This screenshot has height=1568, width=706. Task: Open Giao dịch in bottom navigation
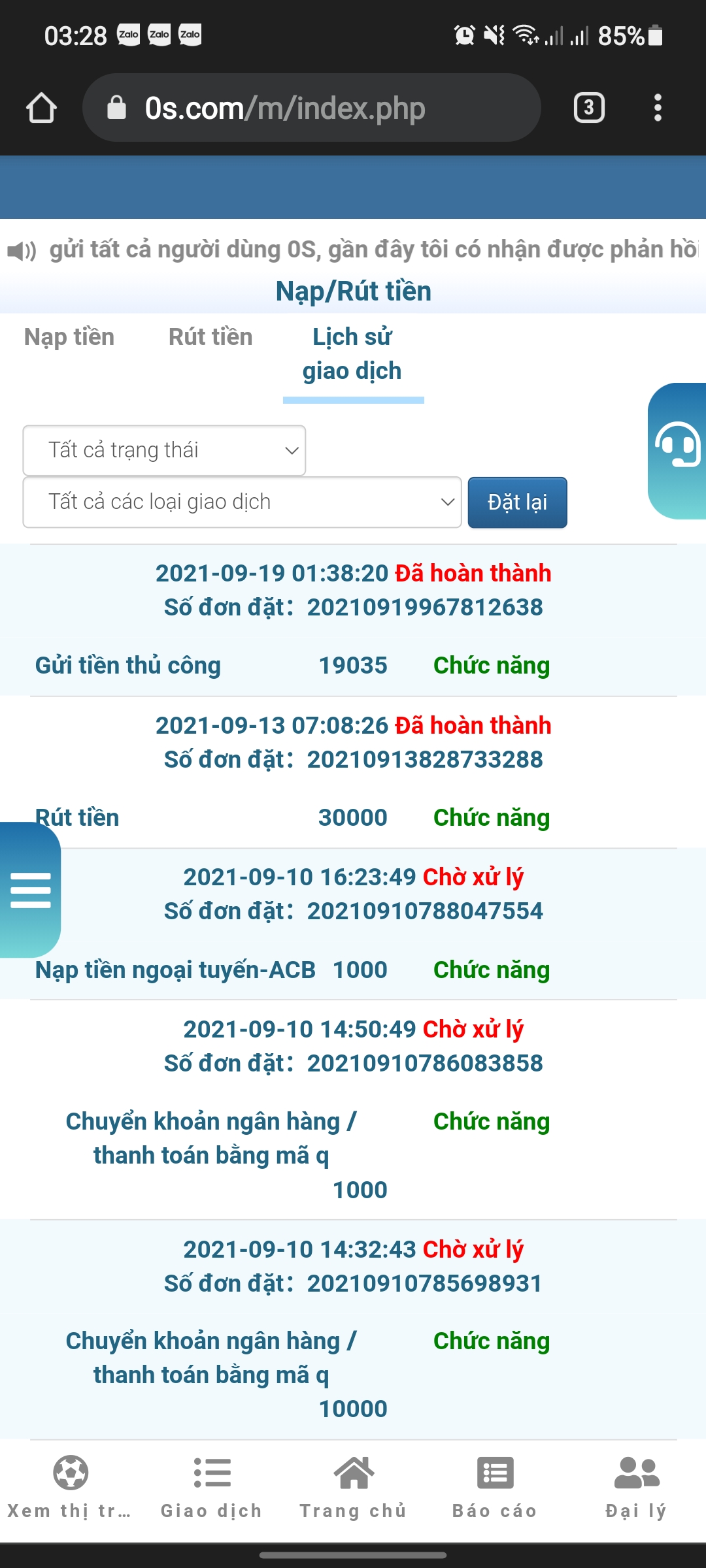click(x=212, y=1487)
